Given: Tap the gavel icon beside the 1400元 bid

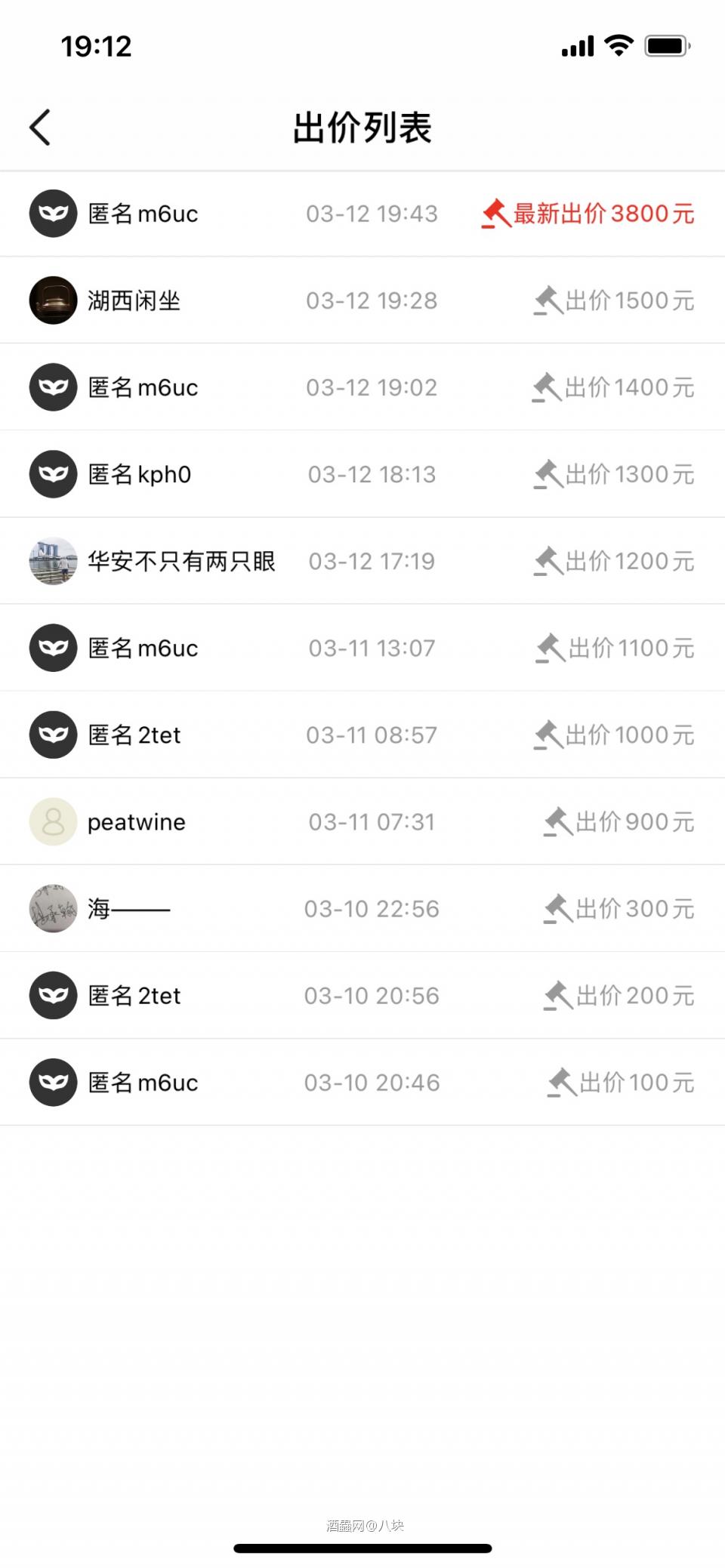Looking at the screenshot, I should (545, 387).
